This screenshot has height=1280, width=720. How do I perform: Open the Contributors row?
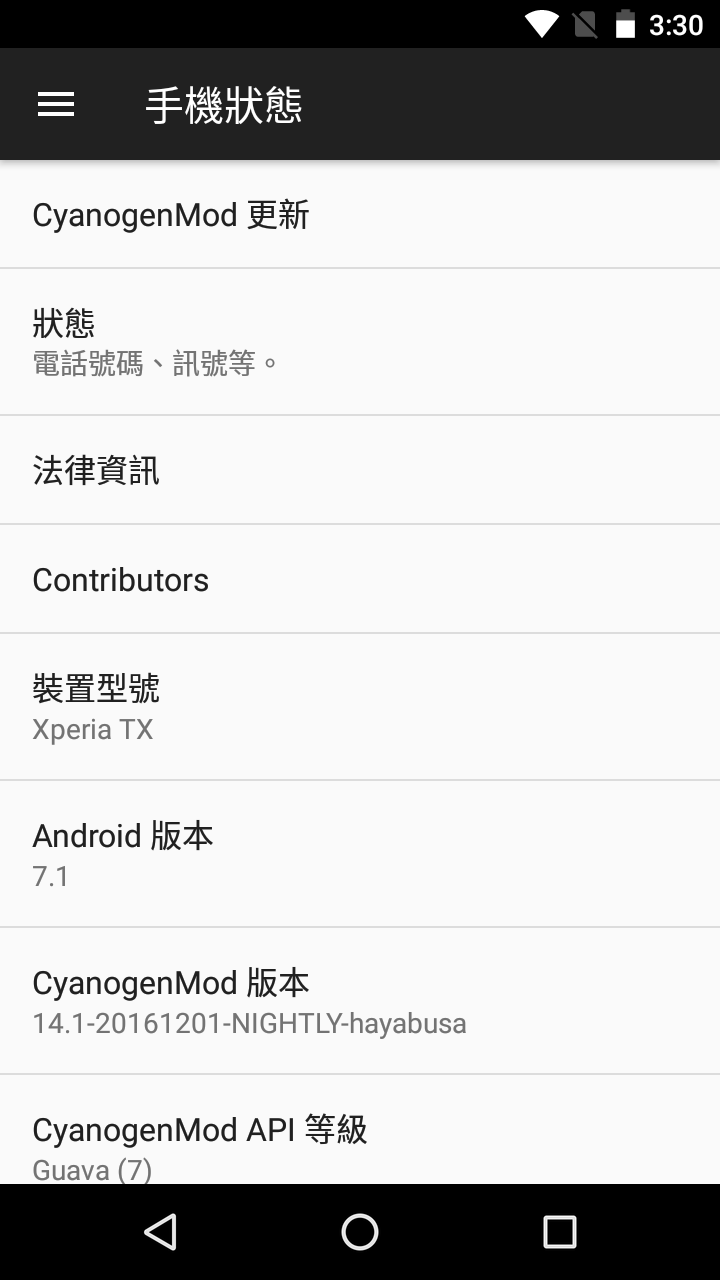[360, 579]
